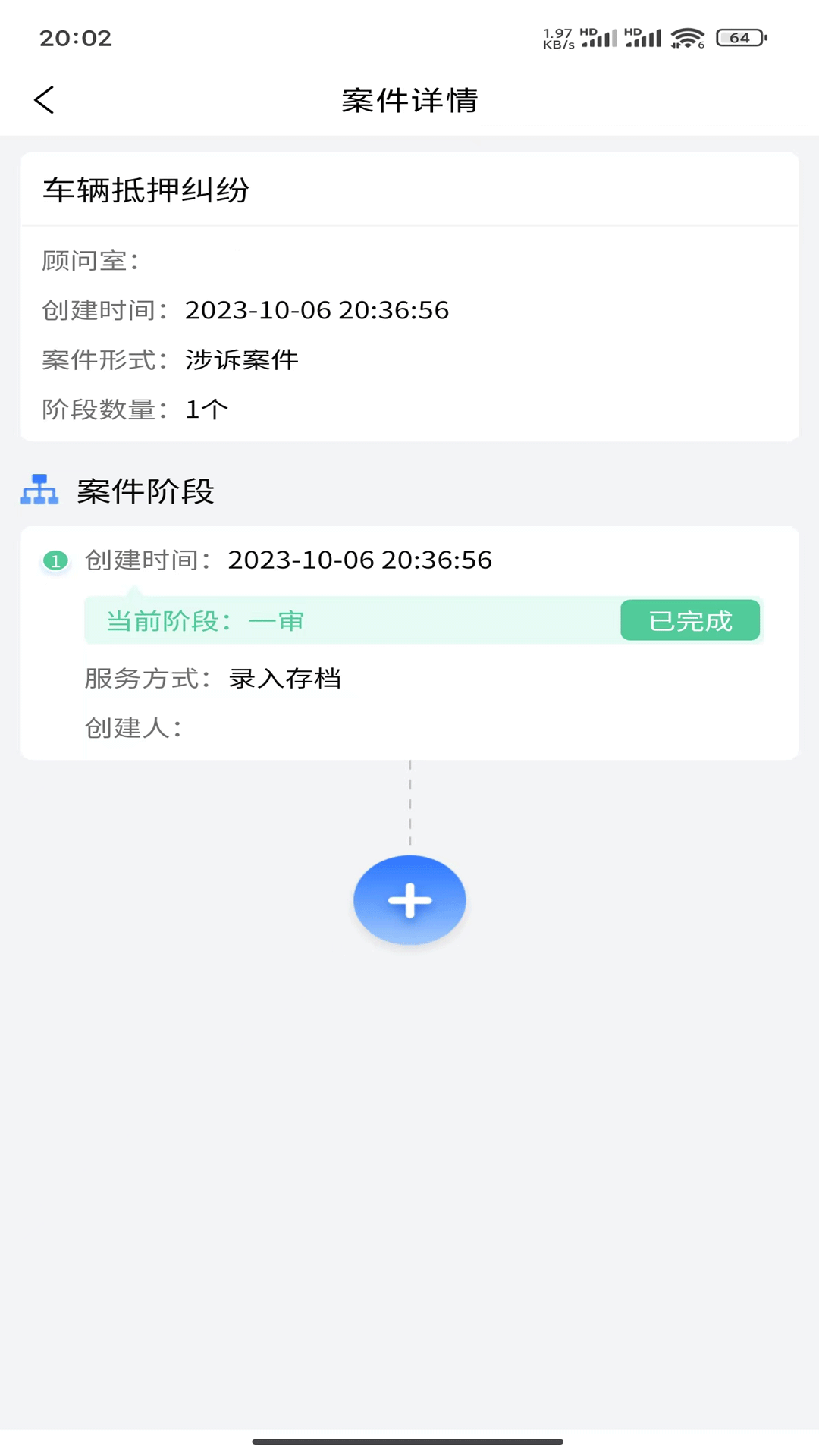Tap the back arrow icon
Viewport: 819px width, 1456px height.
(44, 99)
